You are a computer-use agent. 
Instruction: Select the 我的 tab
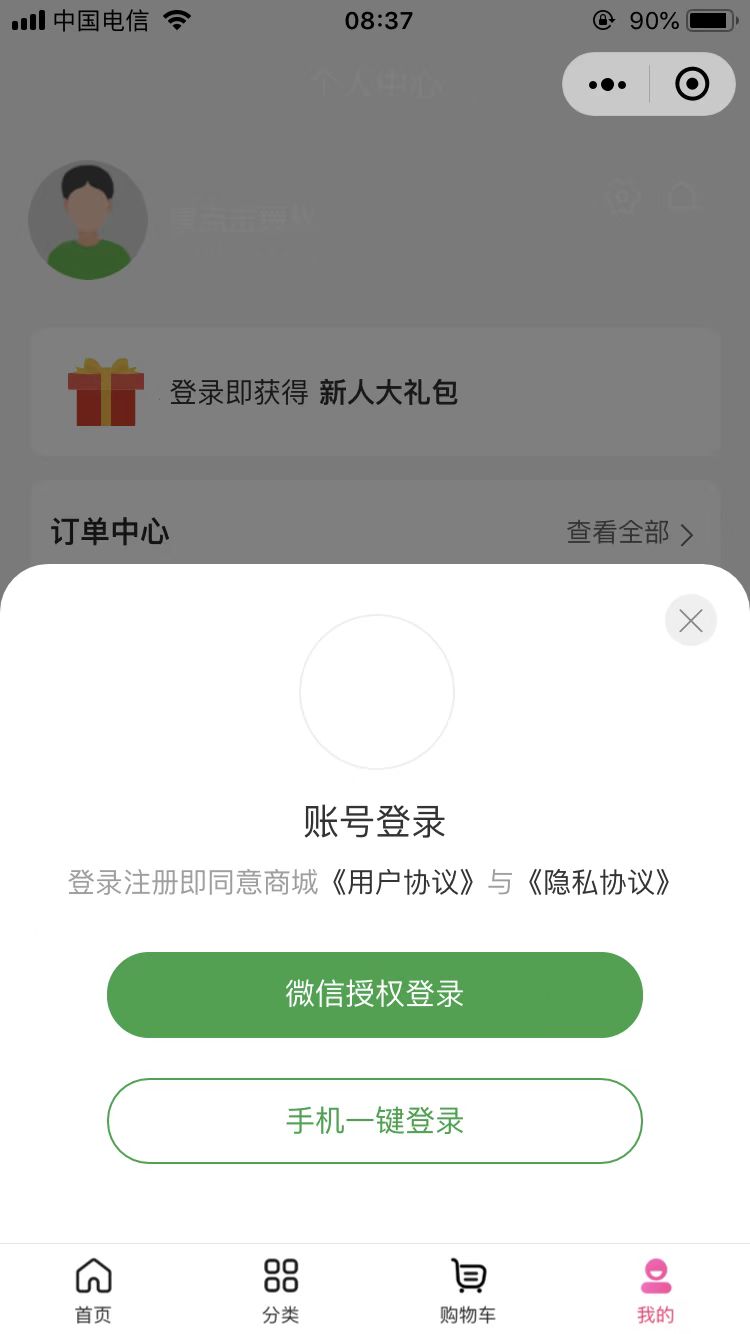pos(656,1290)
